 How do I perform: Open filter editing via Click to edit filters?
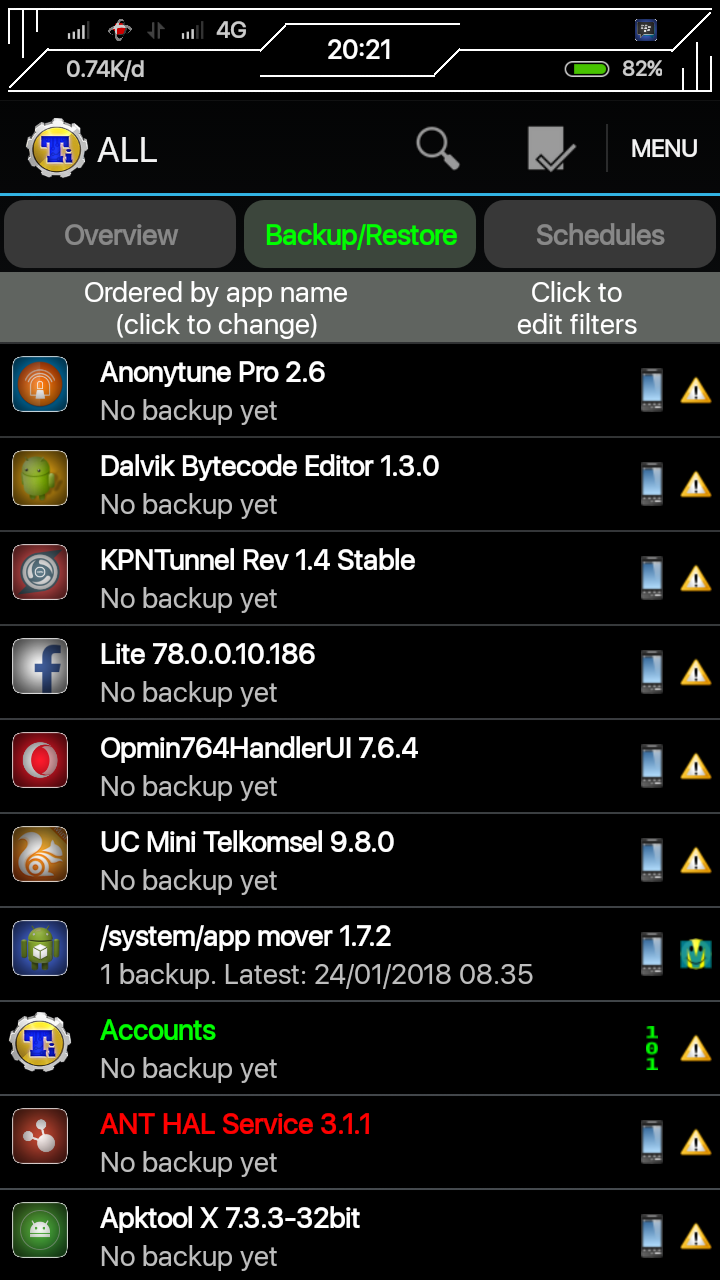coord(577,307)
